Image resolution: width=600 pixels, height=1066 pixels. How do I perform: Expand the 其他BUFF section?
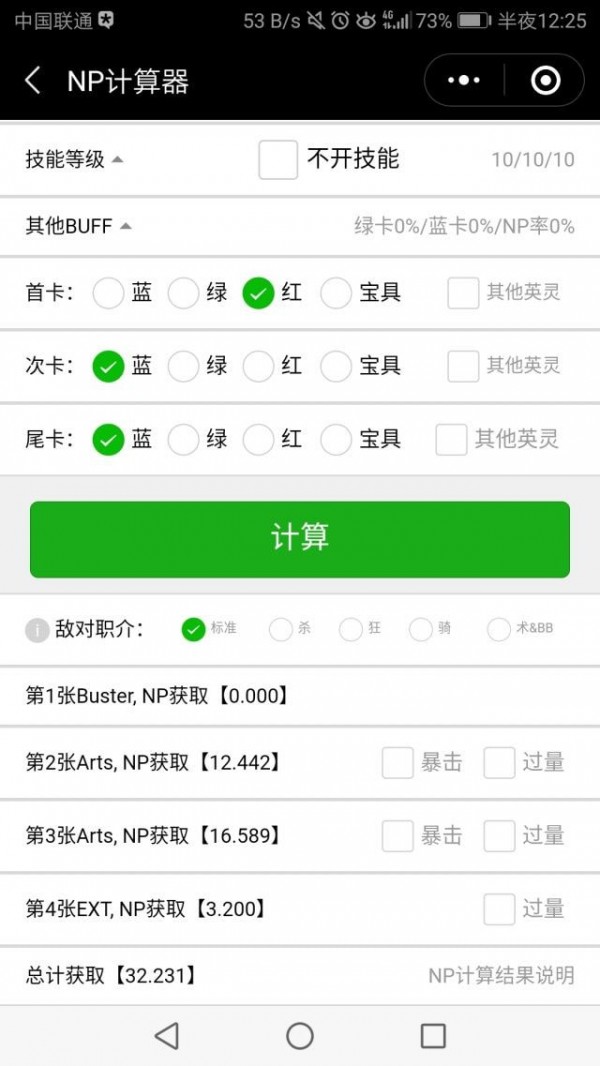(x=78, y=226)
